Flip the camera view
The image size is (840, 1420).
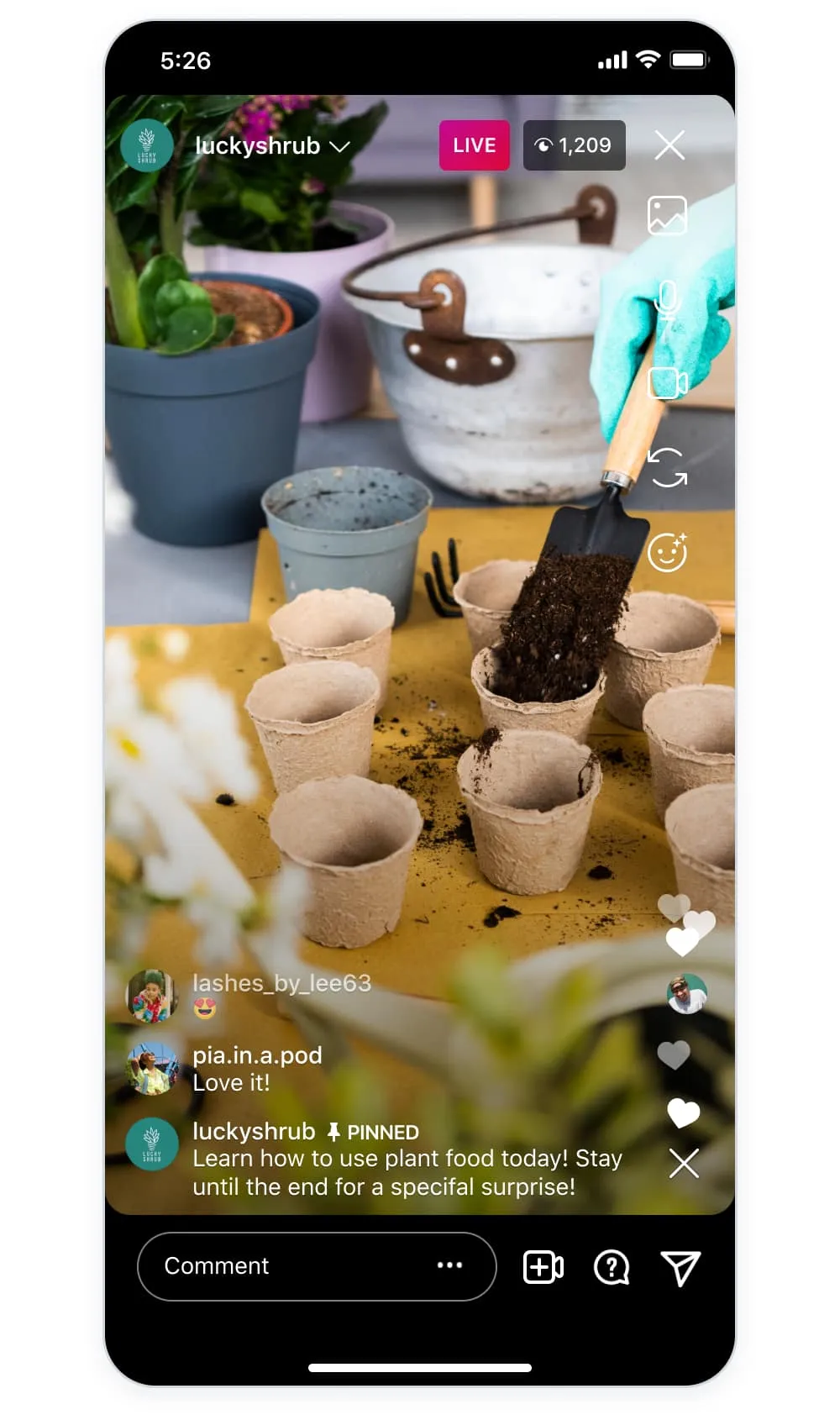(667, 467)
